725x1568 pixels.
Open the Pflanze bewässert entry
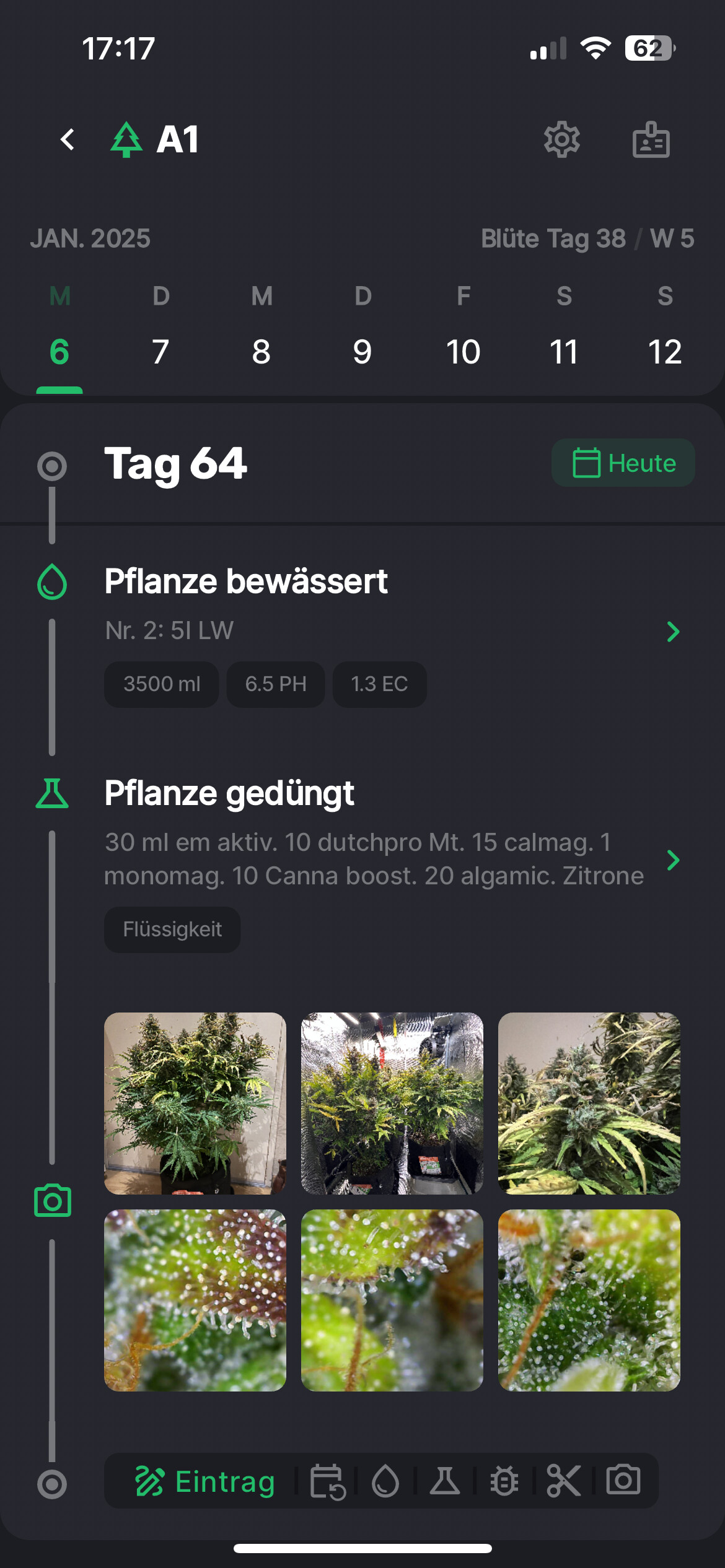673,632
